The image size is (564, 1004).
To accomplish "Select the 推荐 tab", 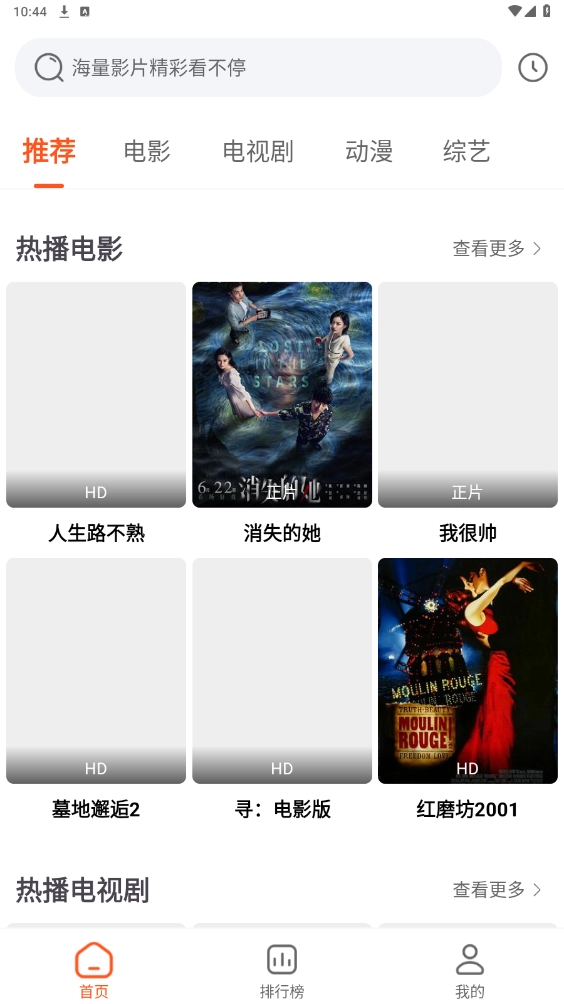I will point(49,151).
